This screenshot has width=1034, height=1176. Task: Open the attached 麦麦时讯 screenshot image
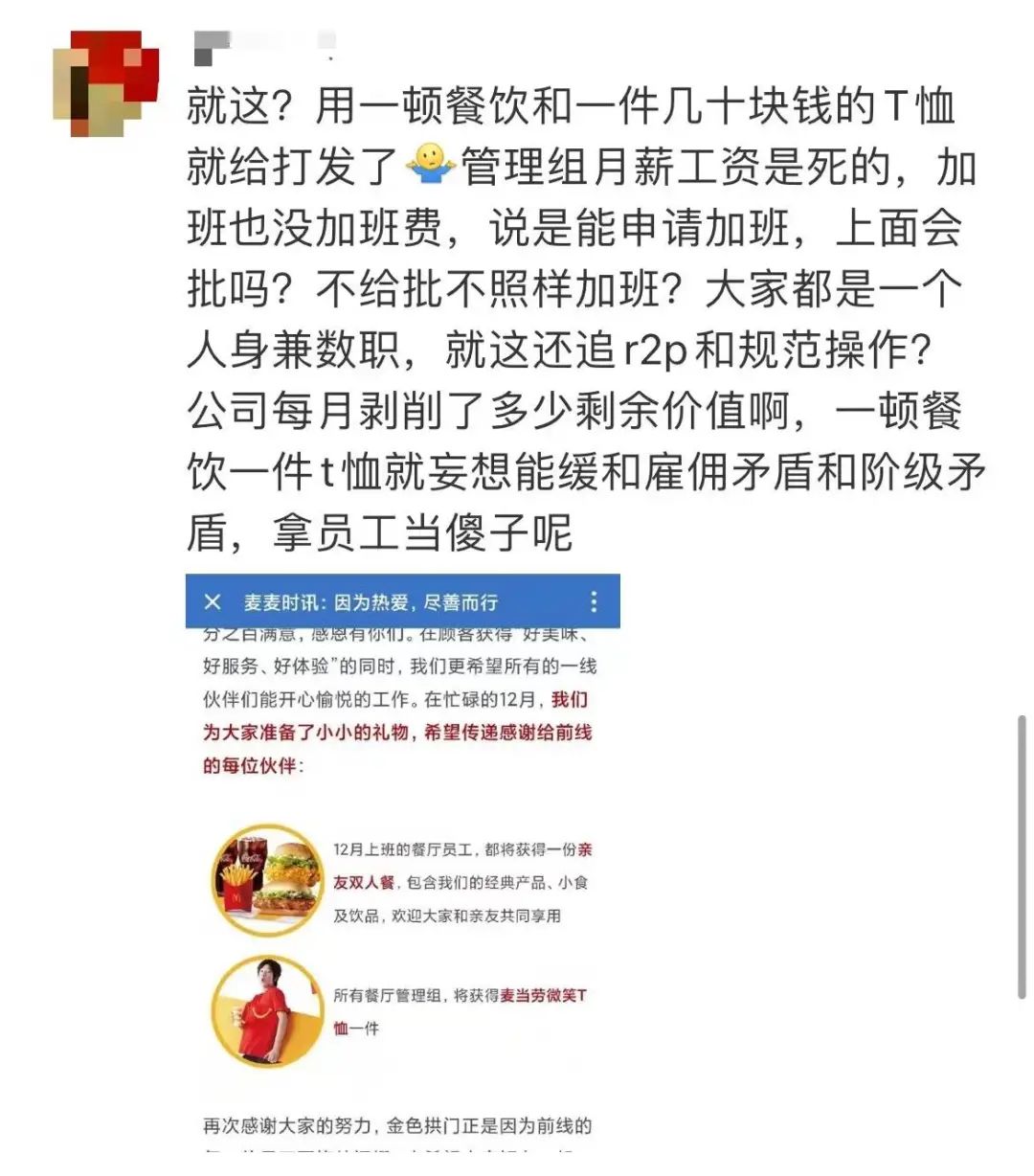[x=402, y=862]
